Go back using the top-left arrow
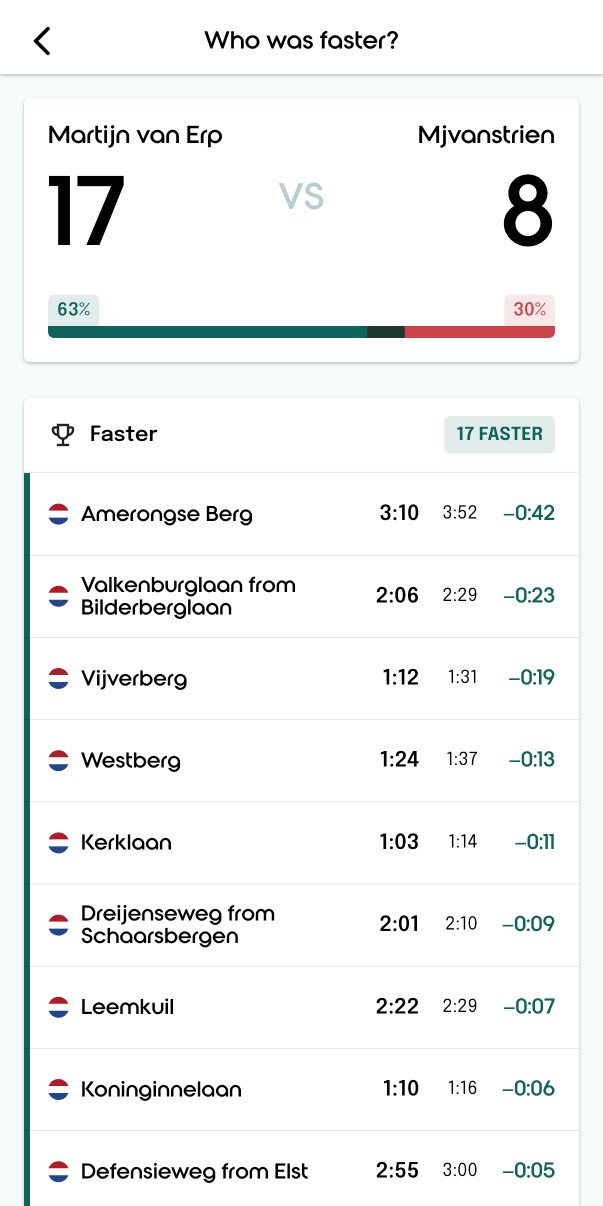This screenshot has width=603, height=1206. point(41,41)
